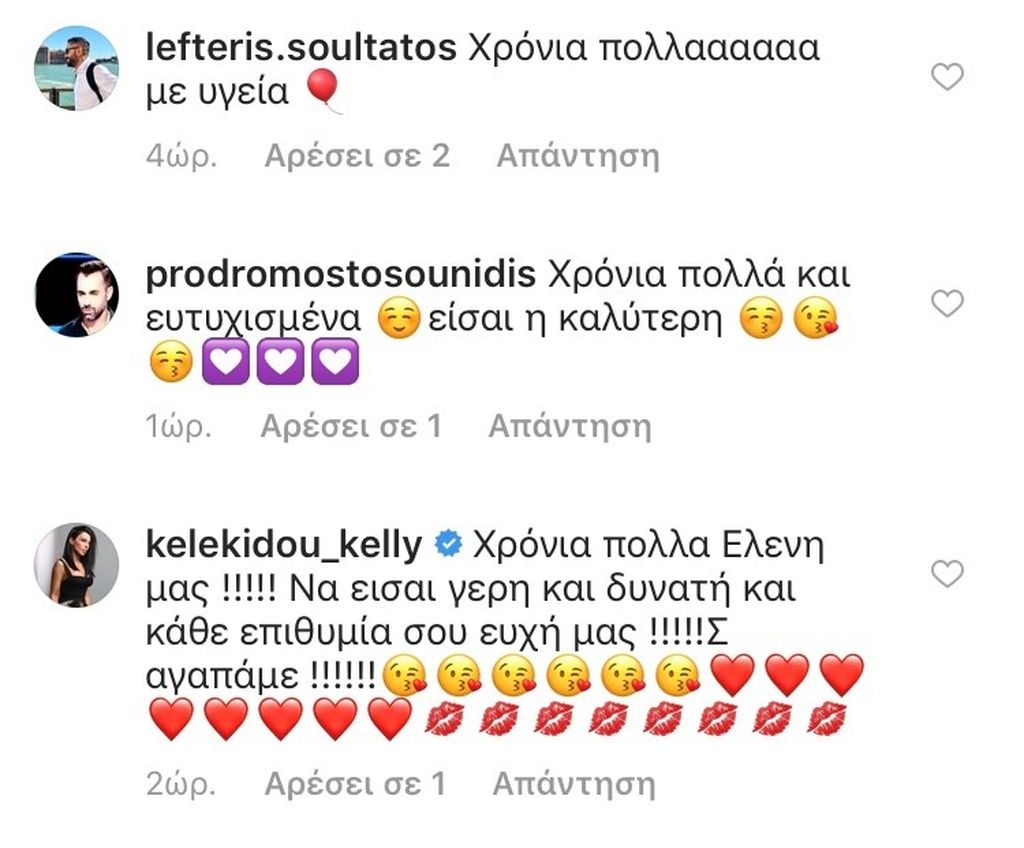This screenshot has height=848, width=1024.
Task: Like prodromostosounidis's comment
Action: coord(946,302)
